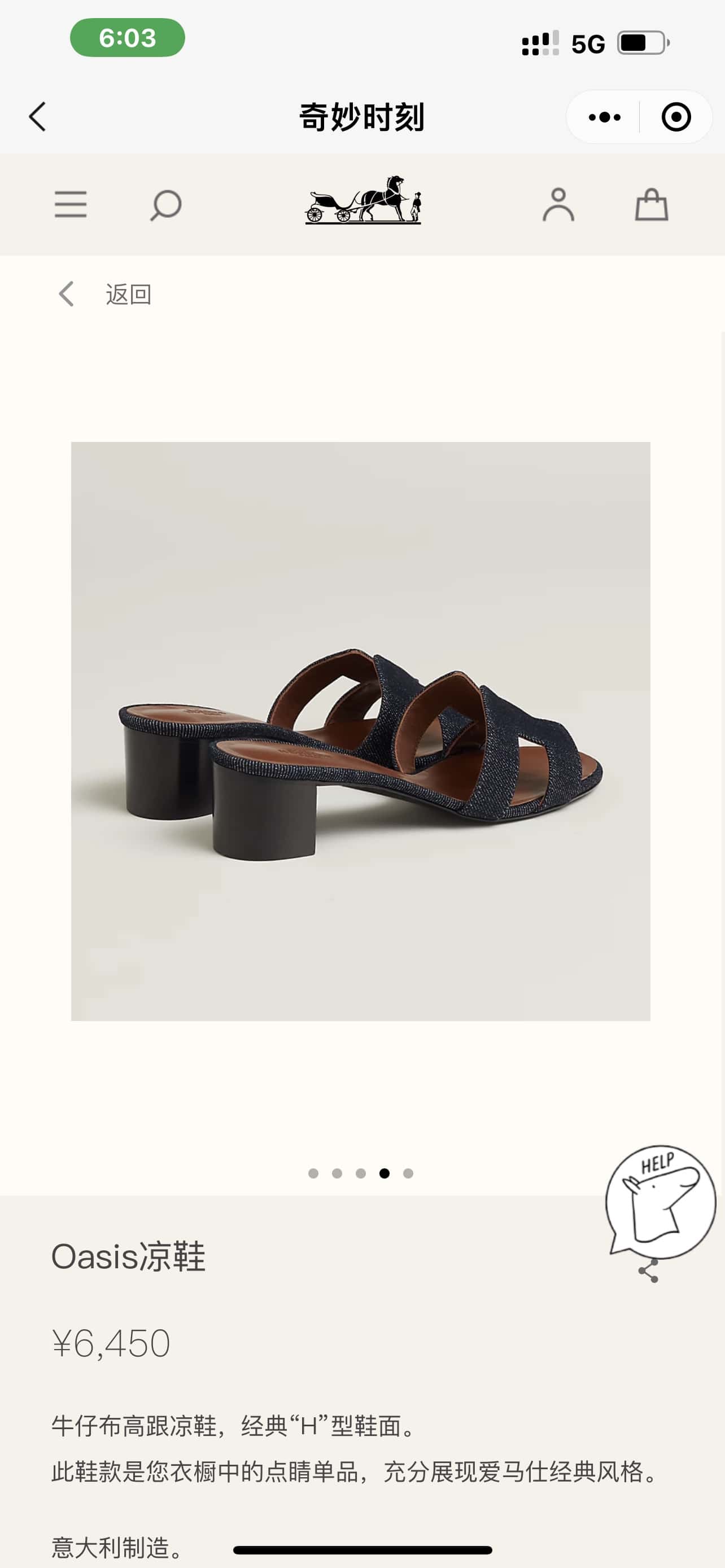Close the mini program with the circle button
The height and width of the screenshot is (1568, 725).
[676, 117]
